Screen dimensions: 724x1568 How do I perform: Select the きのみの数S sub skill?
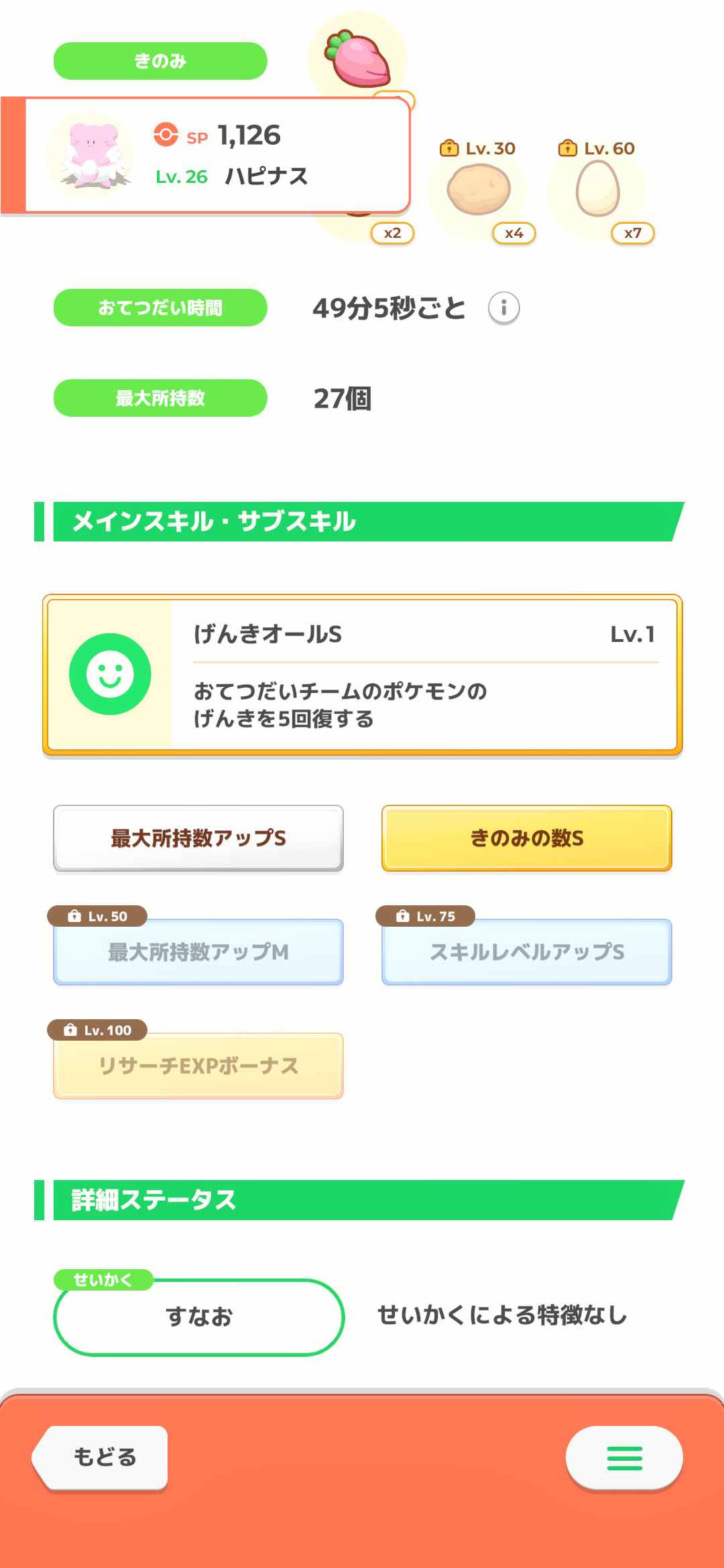pos(527,838)
